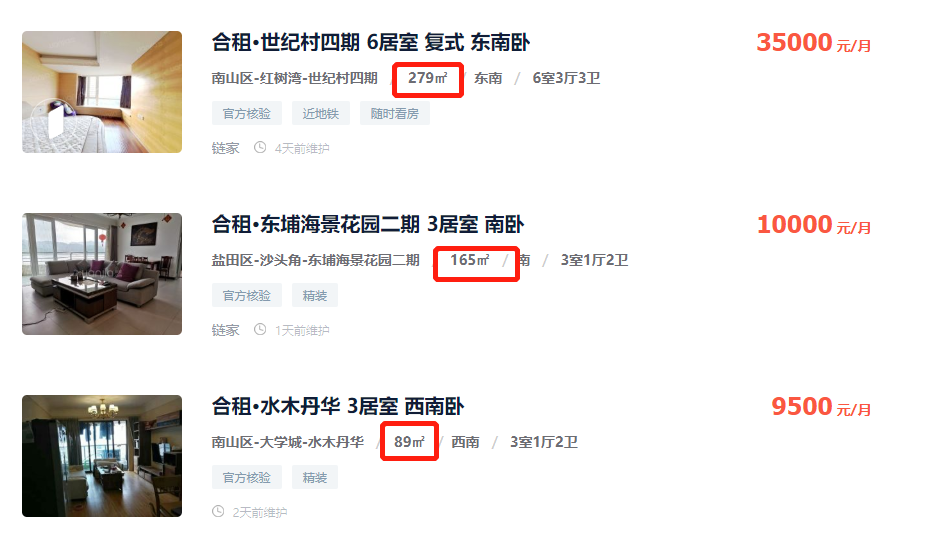Open listing 合租·水木丹华 3居室 西南卧
This screenshot has height=547, width=939.
tap(338, 407)
